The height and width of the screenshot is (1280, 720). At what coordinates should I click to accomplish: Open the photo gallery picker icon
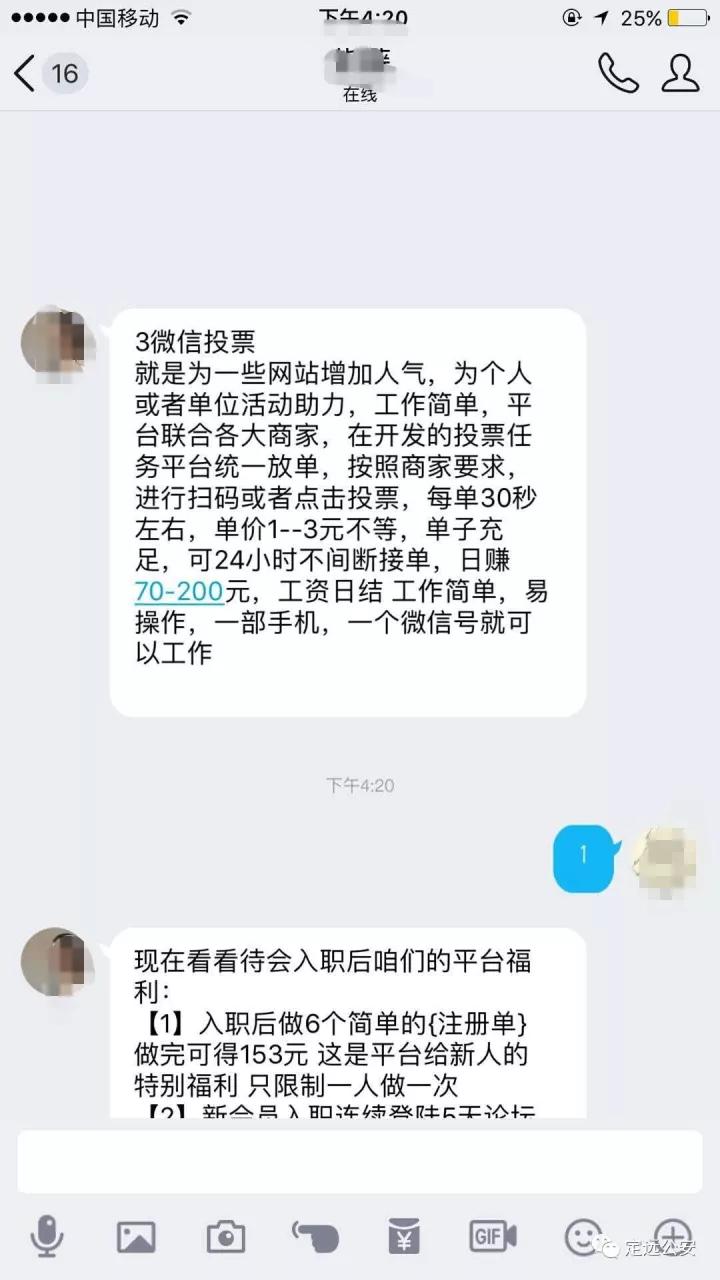(136, 1235)
